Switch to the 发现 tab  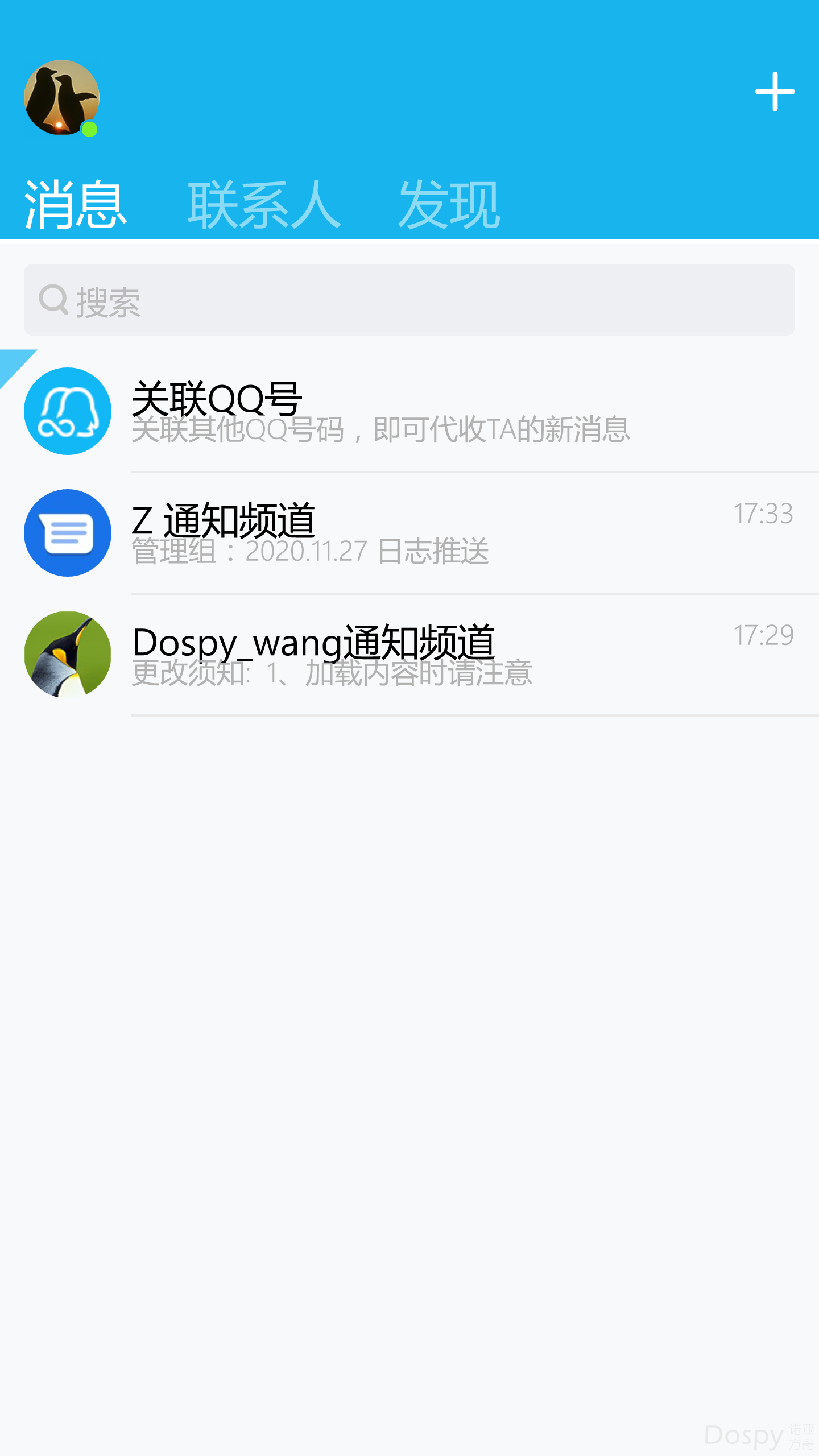[449, 205]
